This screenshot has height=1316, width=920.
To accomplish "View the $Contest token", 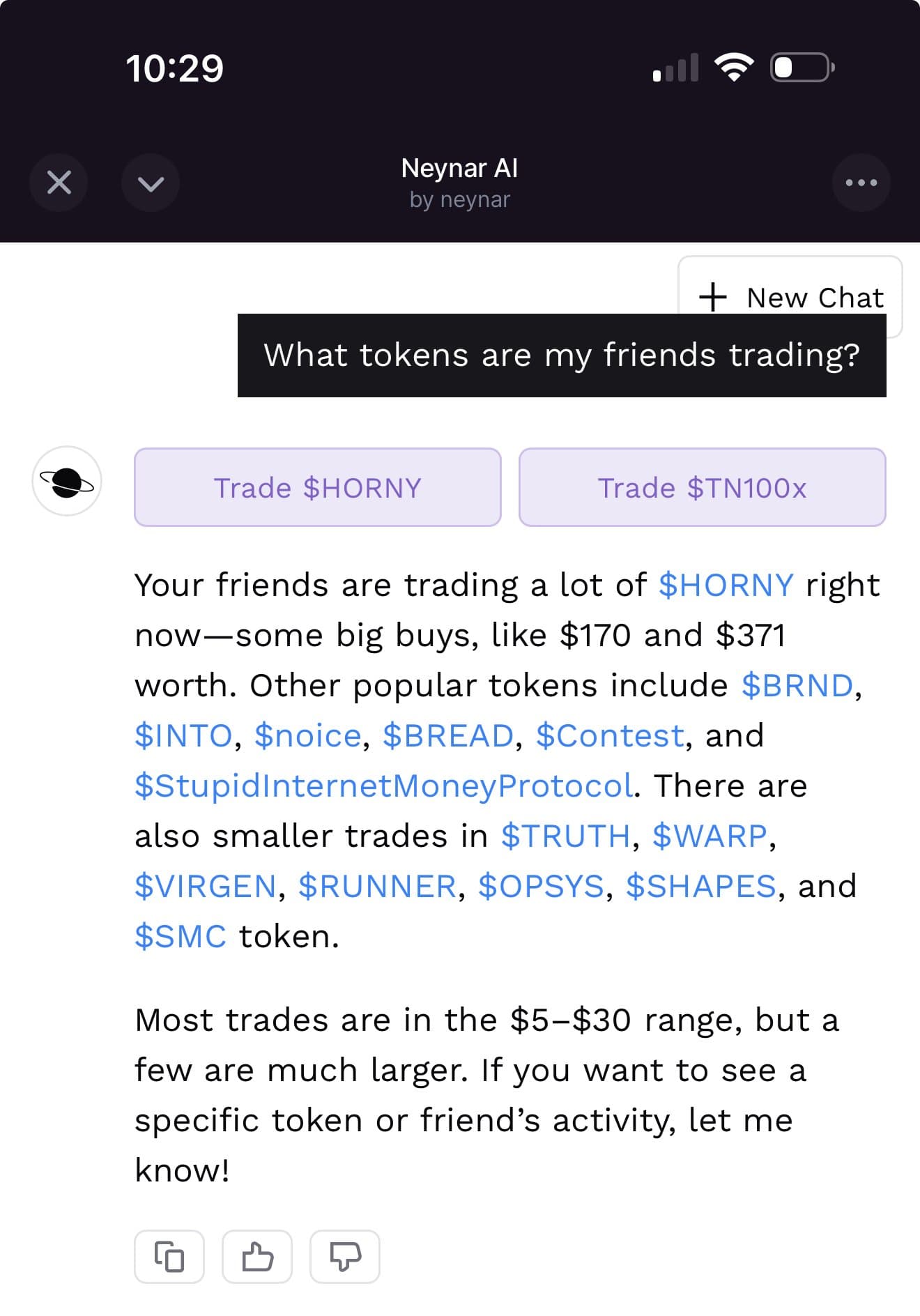I will (610, 735).
